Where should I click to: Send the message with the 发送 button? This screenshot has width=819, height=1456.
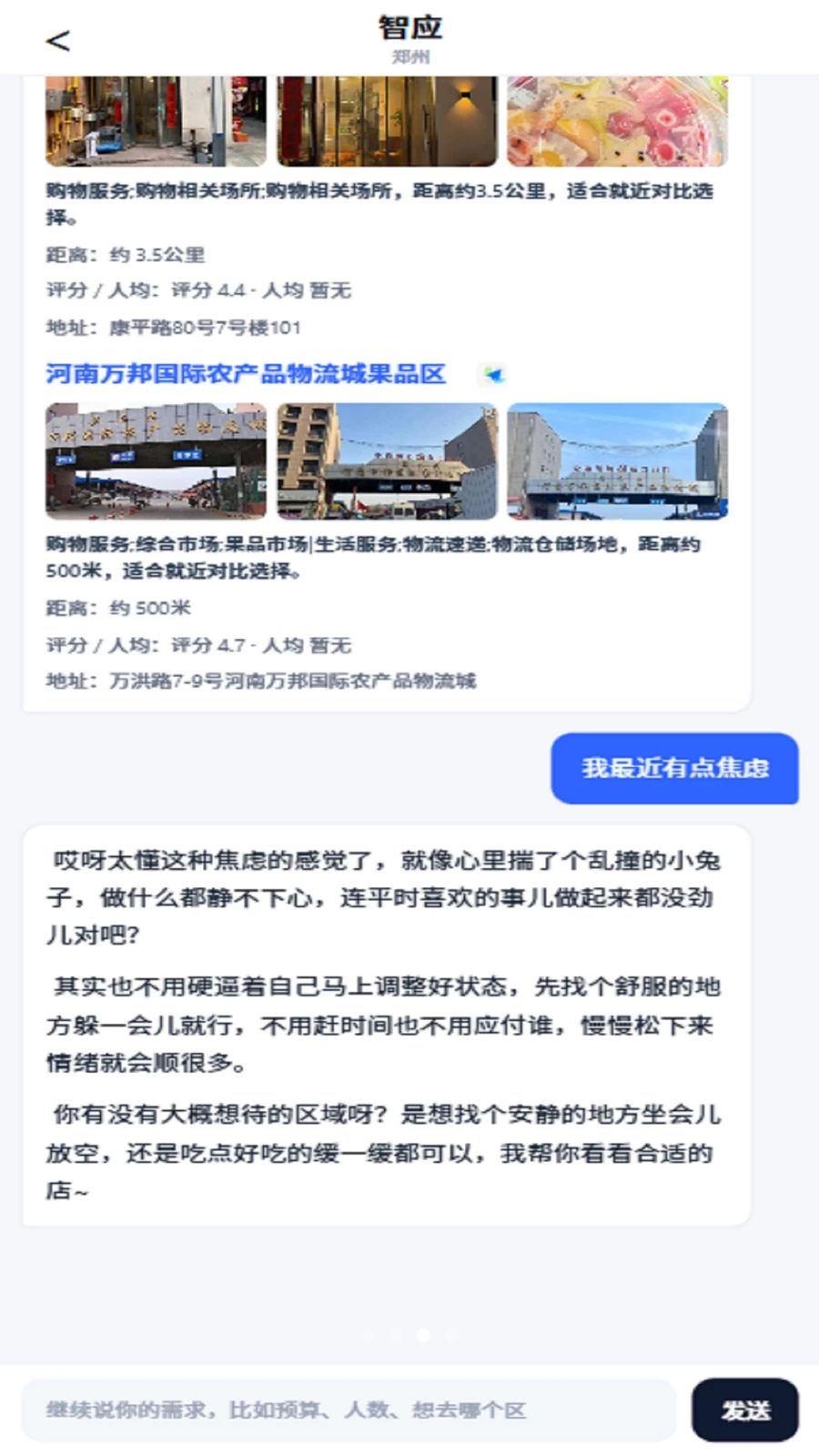(x=745, y=1410)
